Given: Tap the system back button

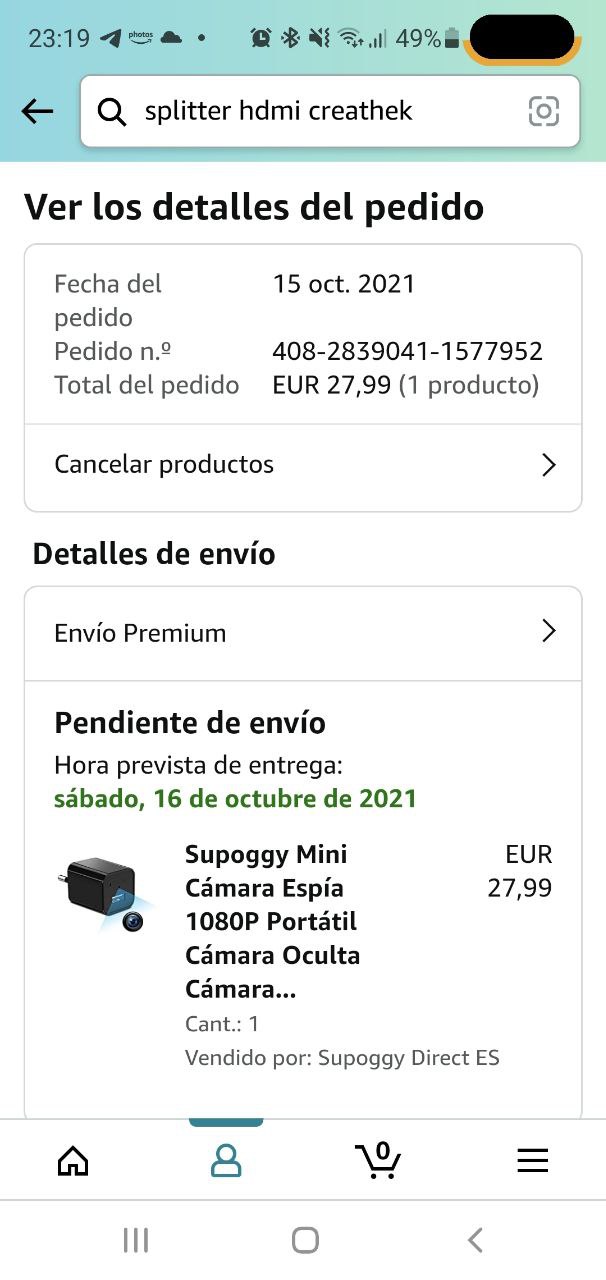Looking at the screenshot, I should (475, 1241).
